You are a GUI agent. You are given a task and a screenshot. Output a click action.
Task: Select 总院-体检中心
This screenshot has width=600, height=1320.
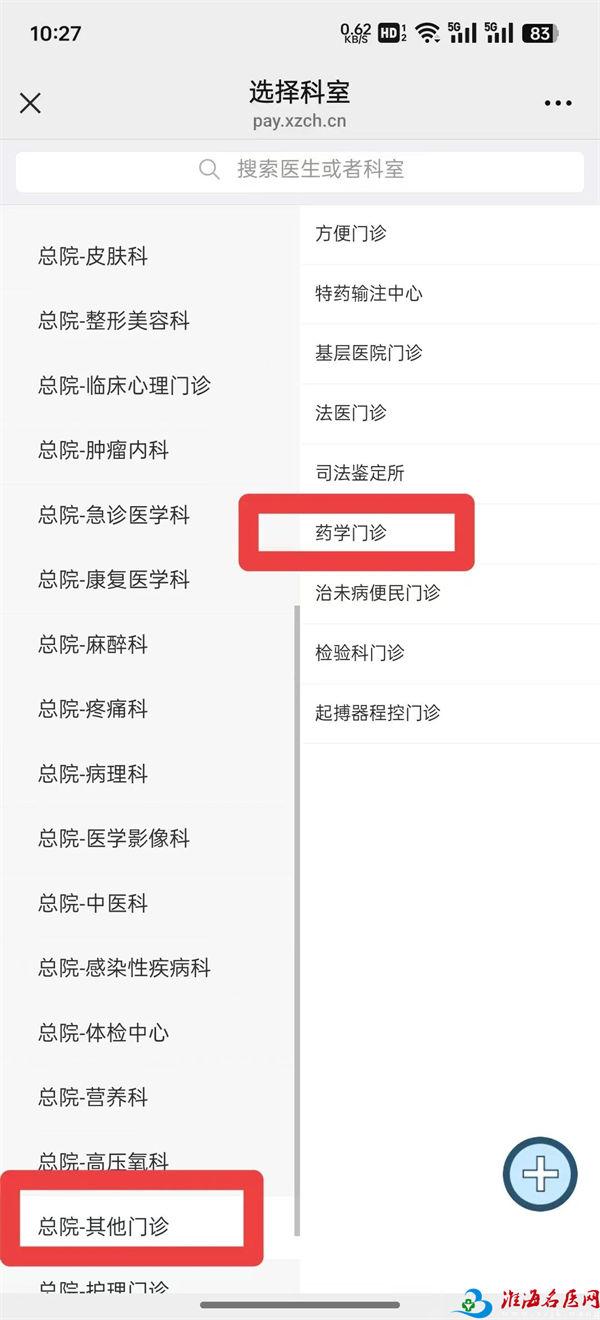coord(150,1033)
